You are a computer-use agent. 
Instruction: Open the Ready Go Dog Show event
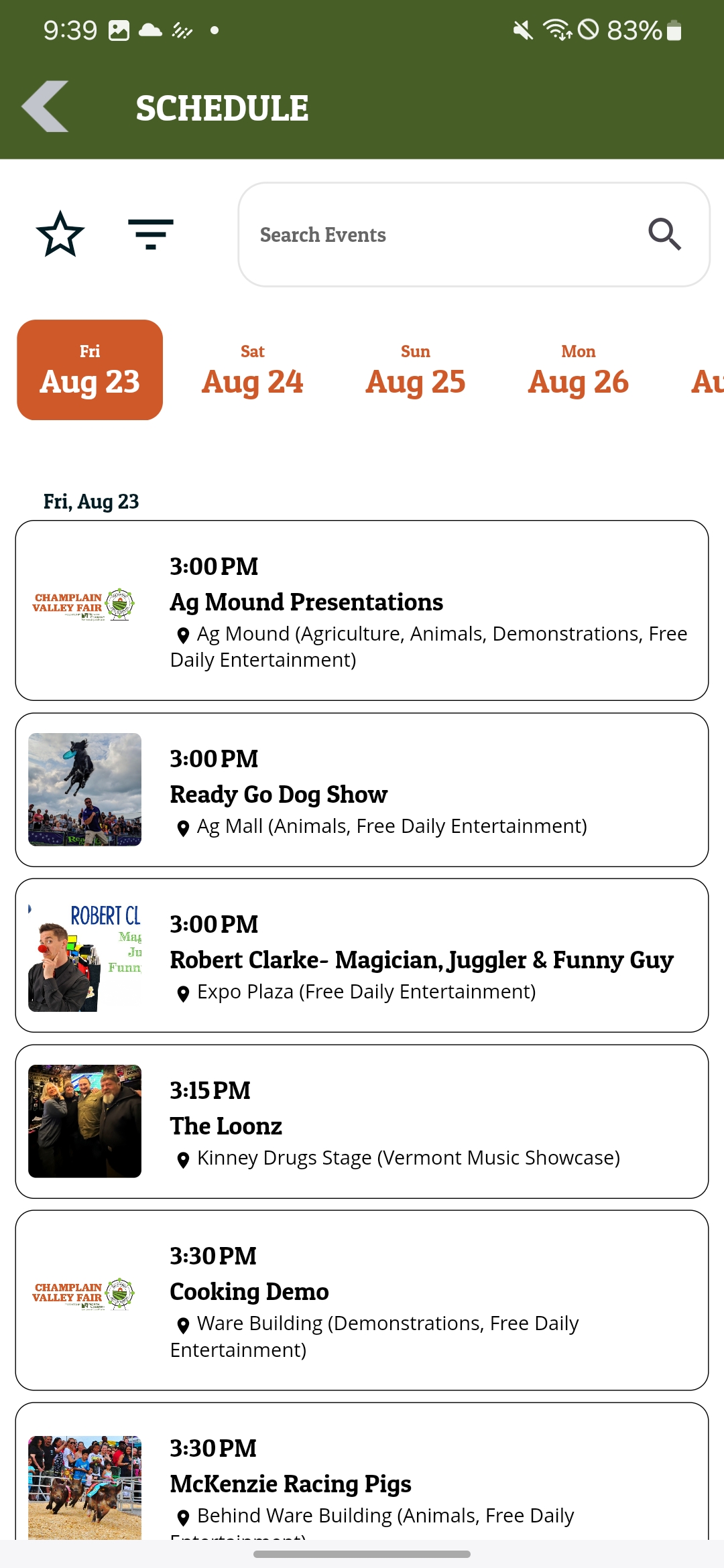coord(362,789)
